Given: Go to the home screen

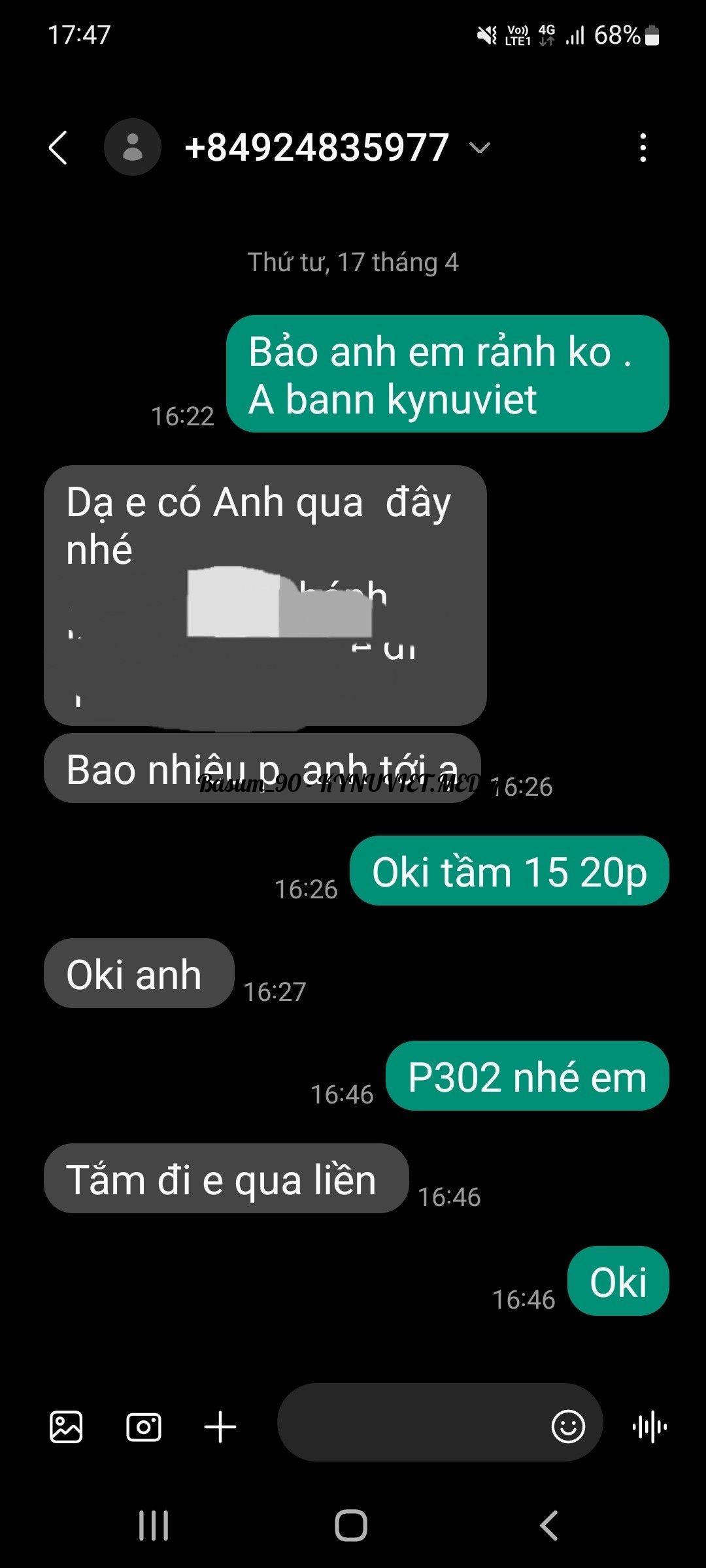Looking at the screenshot, I should tap(351, 1526).
